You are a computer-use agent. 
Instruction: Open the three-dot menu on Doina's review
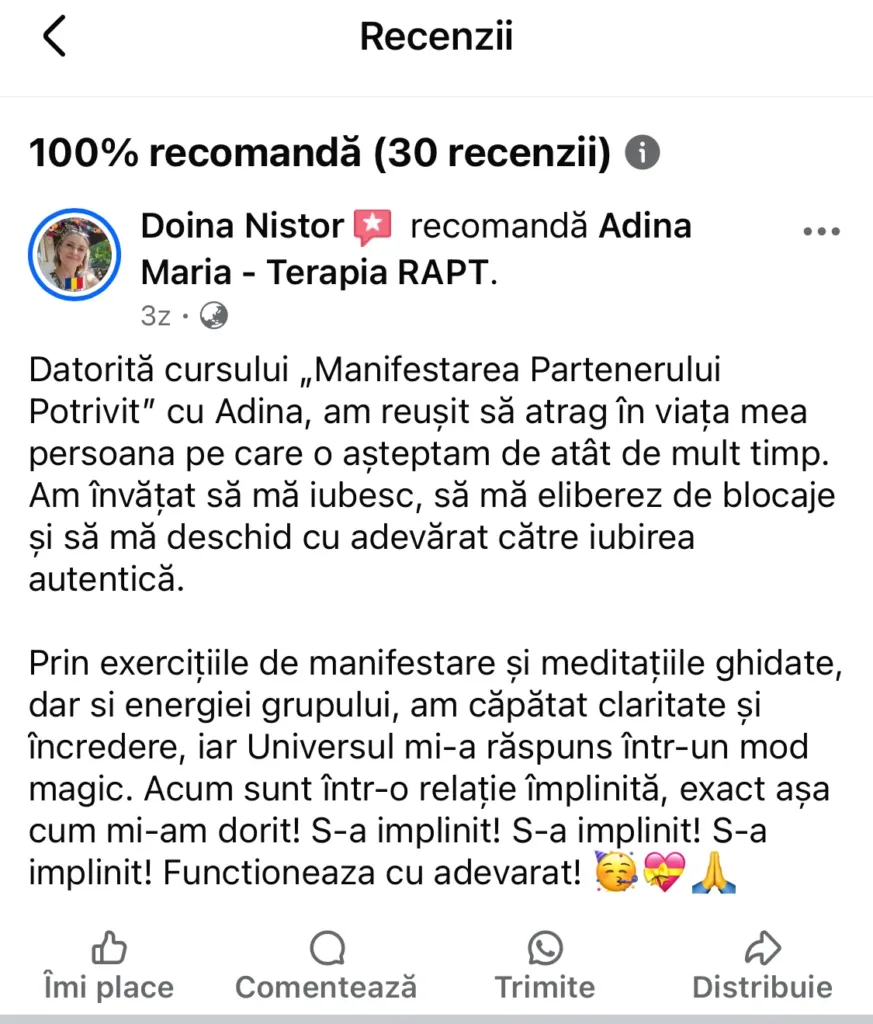click(821, 232)
